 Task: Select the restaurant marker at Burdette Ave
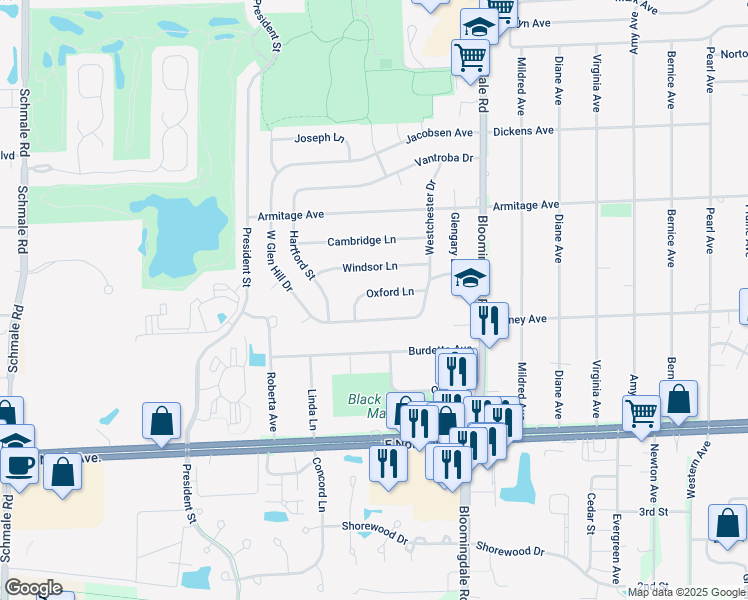tap(457, 372)
